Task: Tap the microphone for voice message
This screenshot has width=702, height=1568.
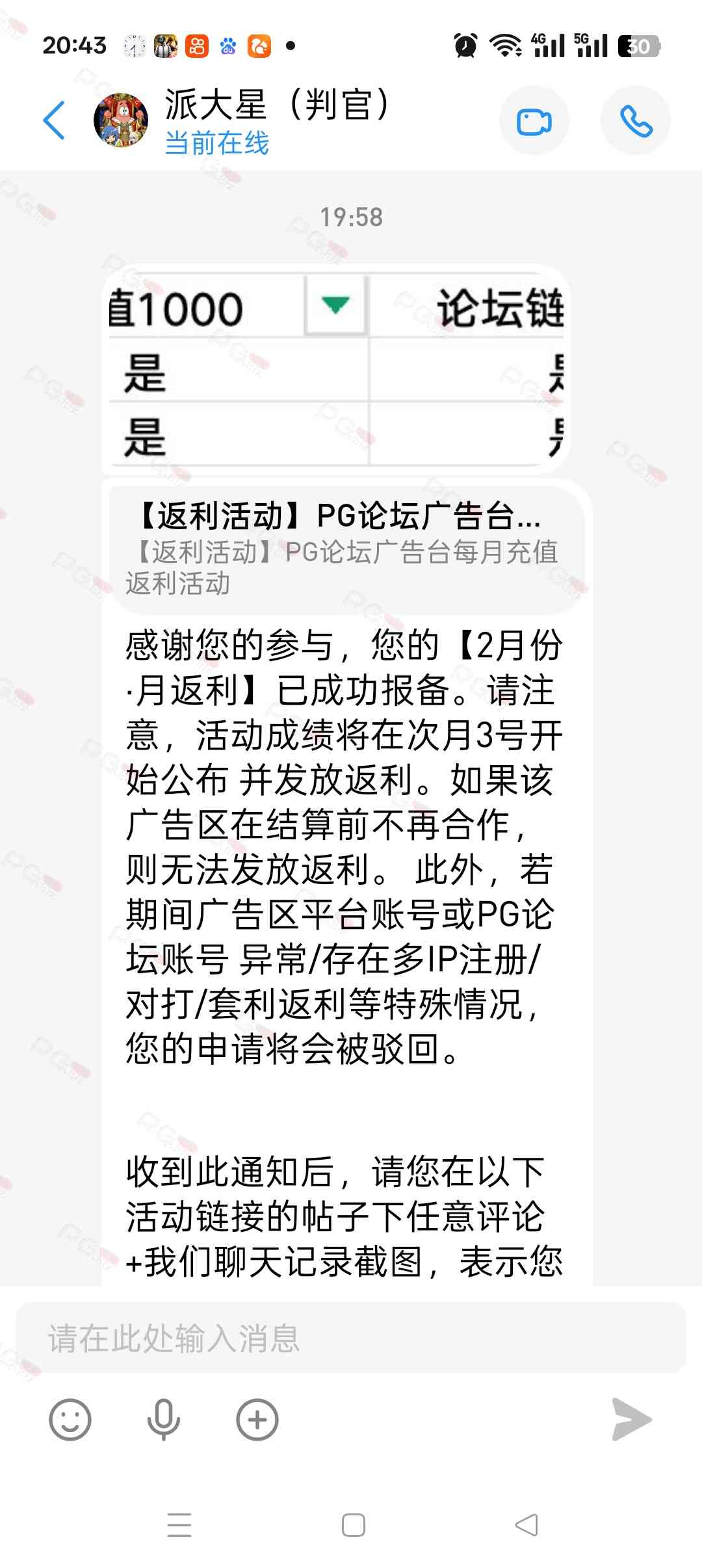Action: (x=163, y=1420)
